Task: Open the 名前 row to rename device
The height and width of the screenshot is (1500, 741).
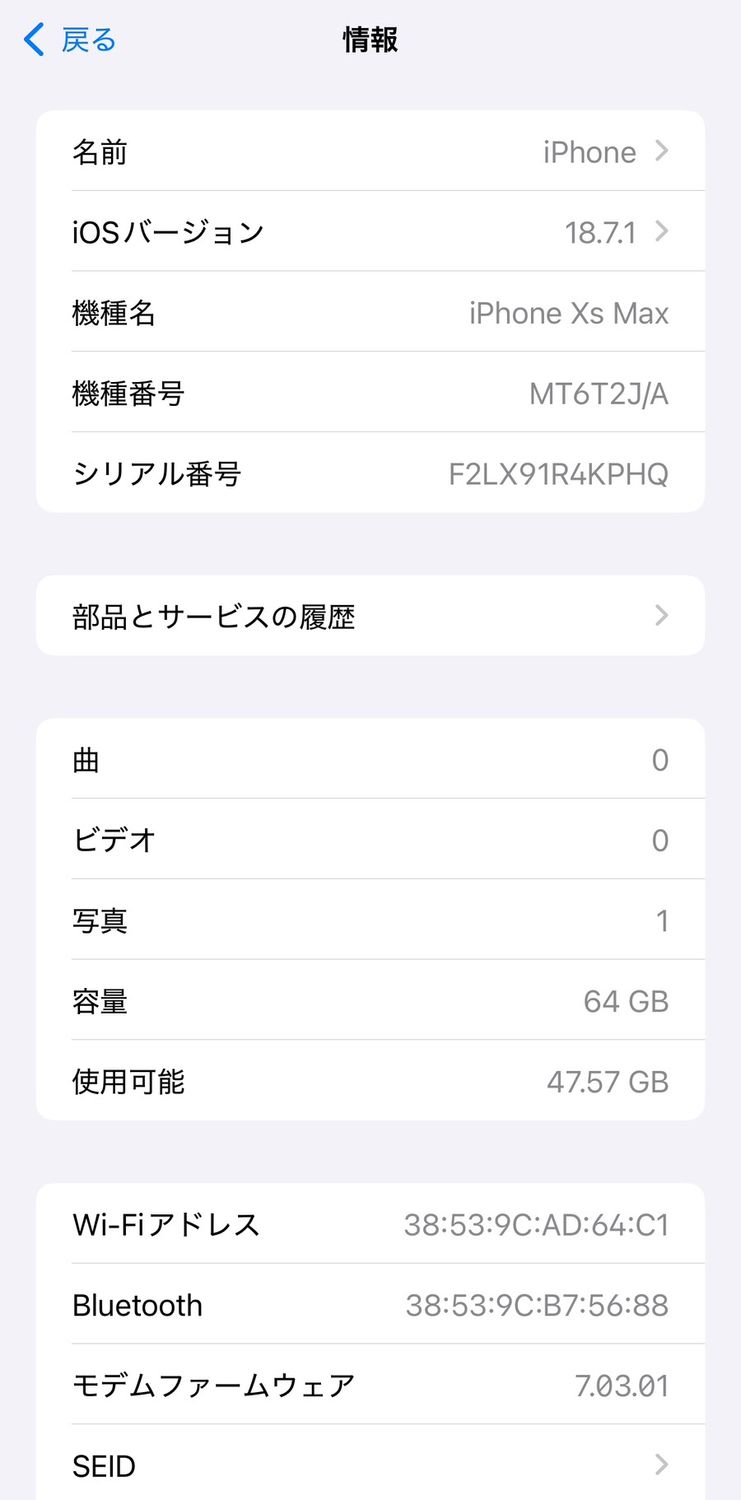Action: [370, 152]
